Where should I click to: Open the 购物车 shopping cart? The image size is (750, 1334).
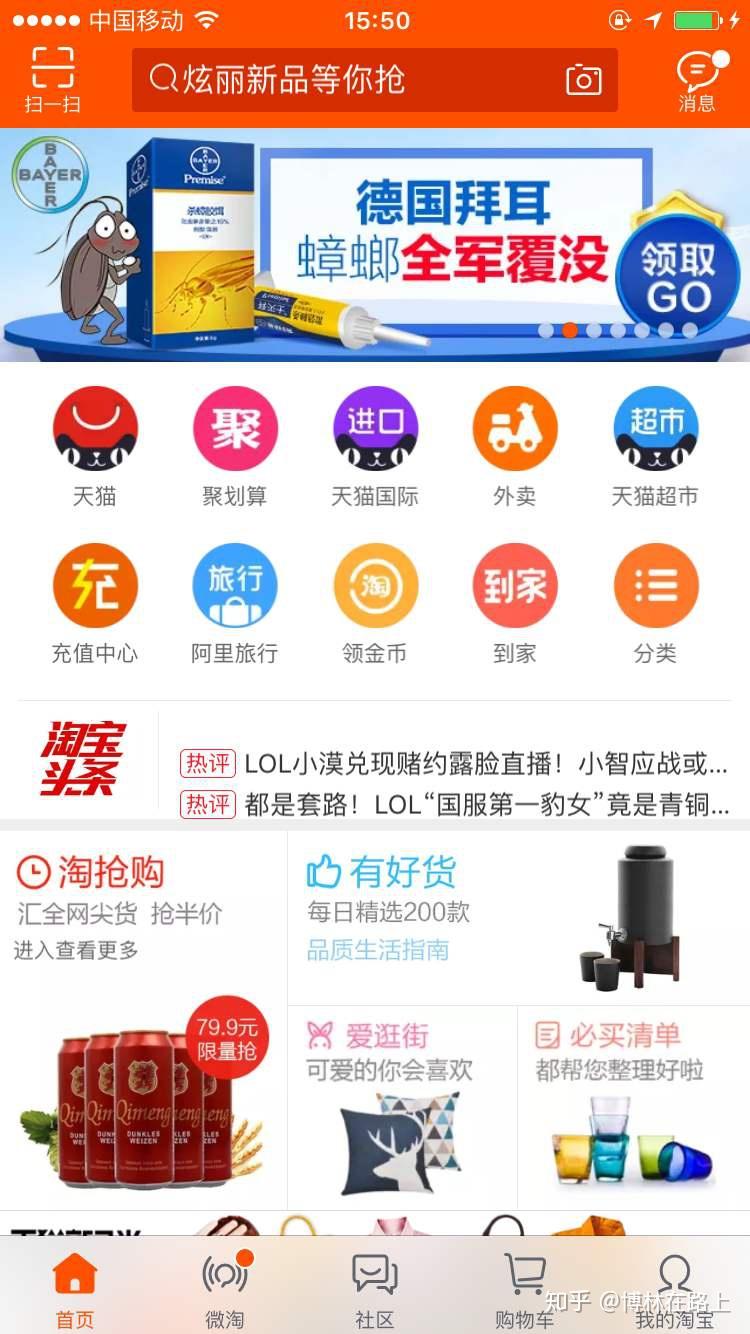[x=523, y=1285]
